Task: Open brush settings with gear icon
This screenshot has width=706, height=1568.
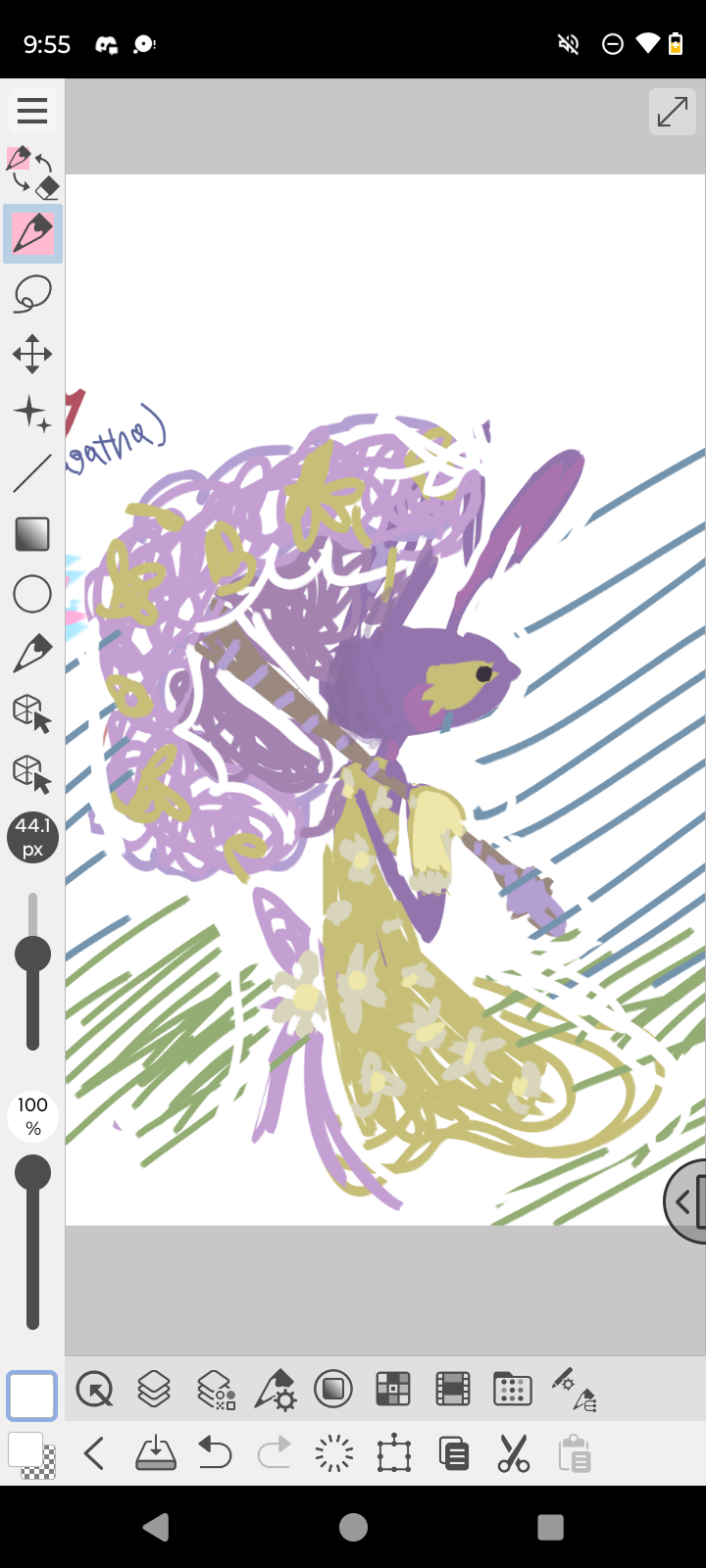Action: click(x=276, y=1389)
